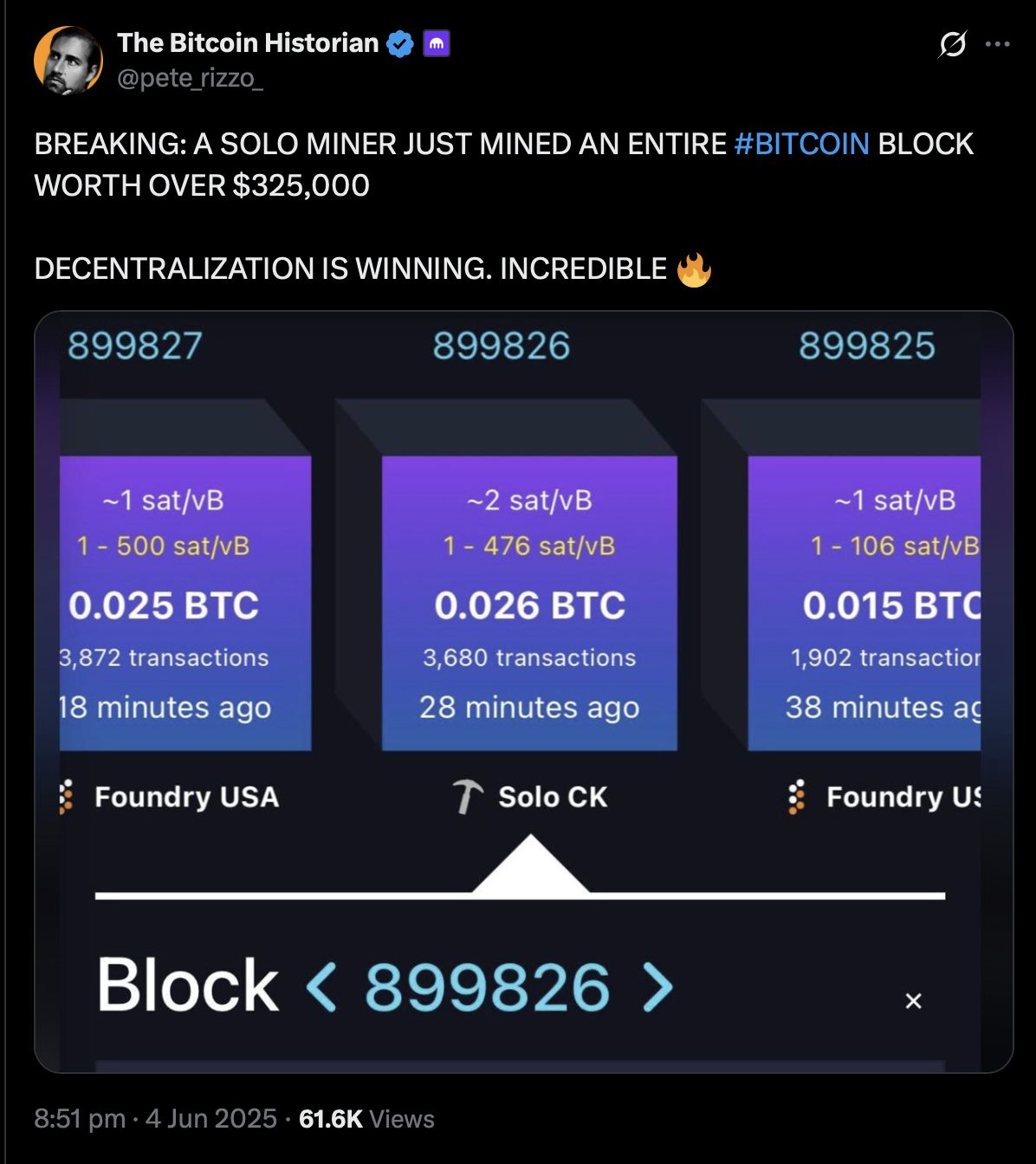Tap The Bitcoin Historian account name
This screenshot has width=1036, height=1164.
coord(248,42)
